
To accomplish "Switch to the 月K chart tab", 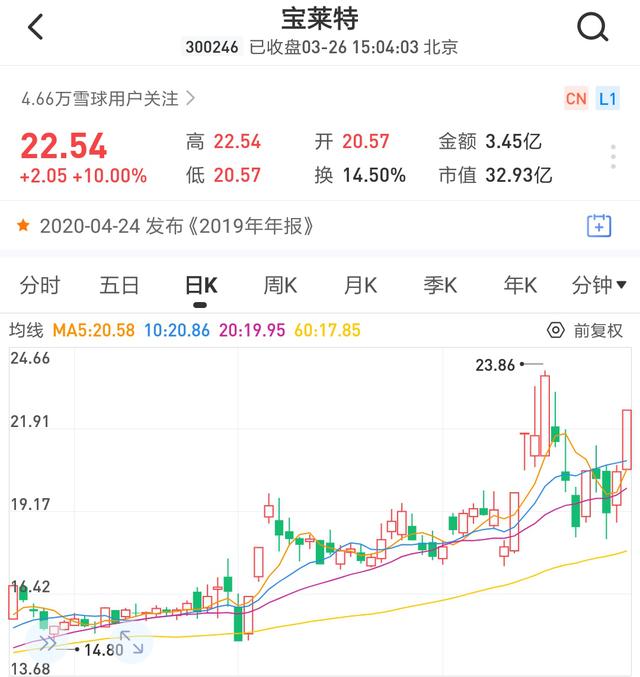I will [360, 286].
